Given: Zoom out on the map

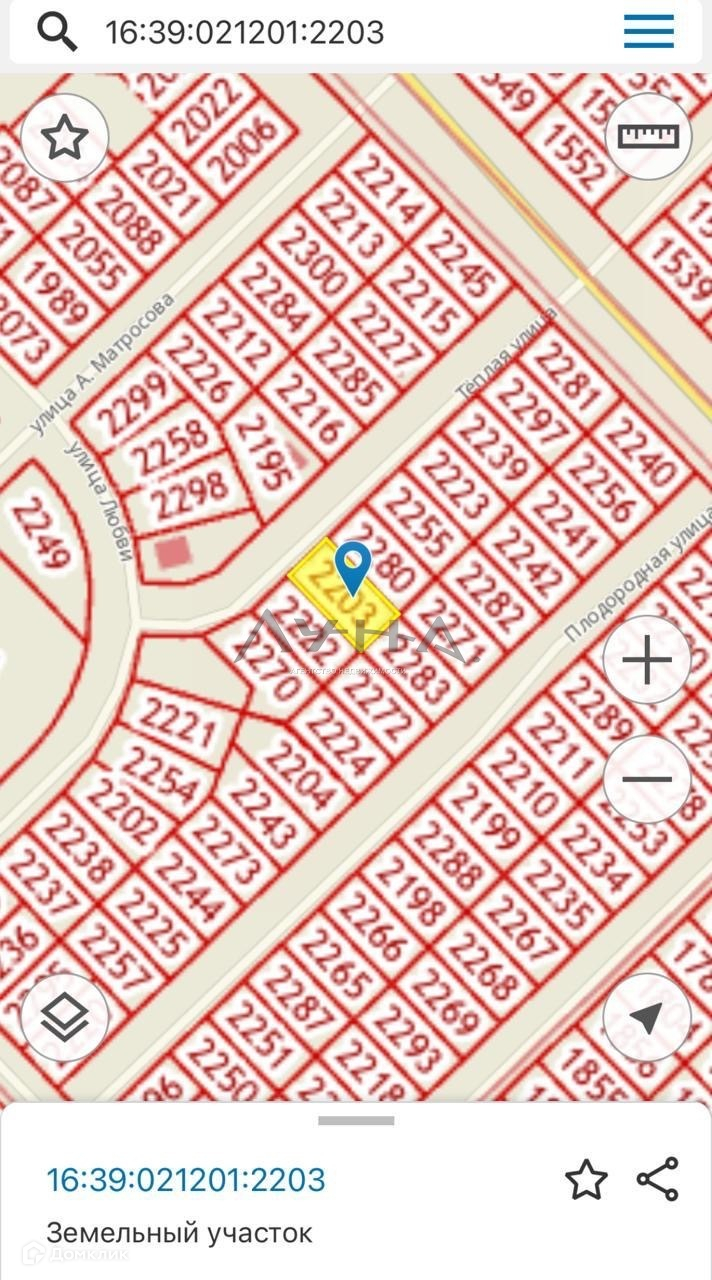Looking at the screenshot, I should (x=648, y=779).
